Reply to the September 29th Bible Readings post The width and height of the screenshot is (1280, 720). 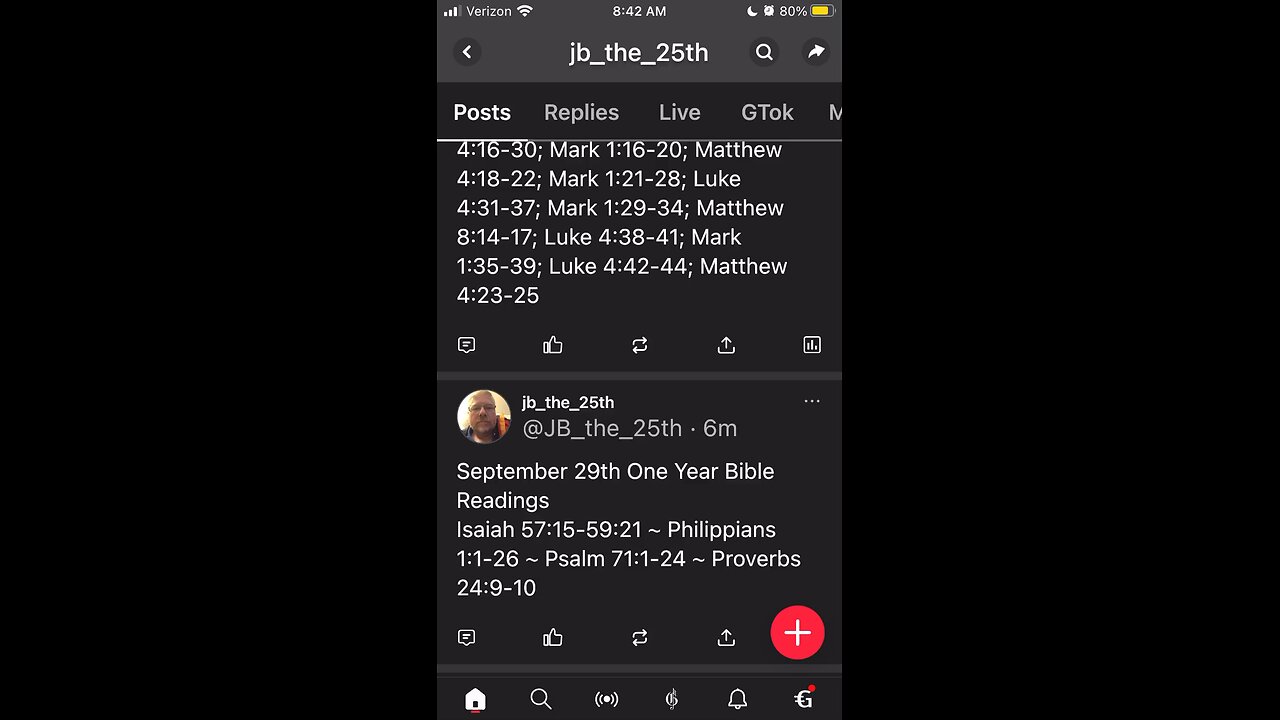(466, 637)
